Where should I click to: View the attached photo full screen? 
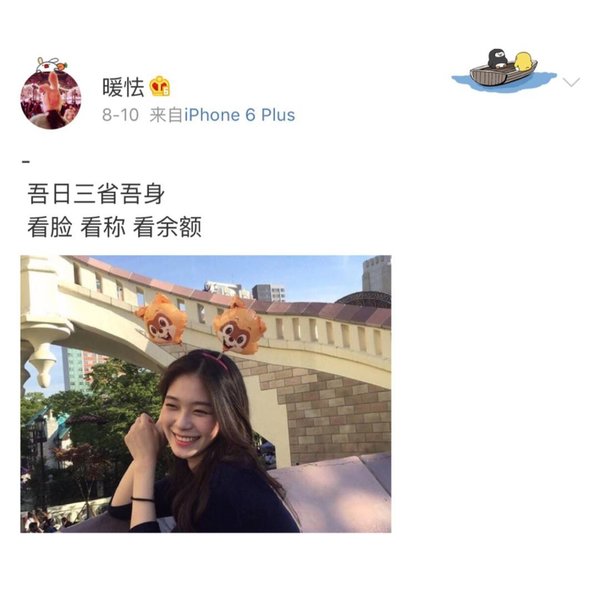pos(205,393)
